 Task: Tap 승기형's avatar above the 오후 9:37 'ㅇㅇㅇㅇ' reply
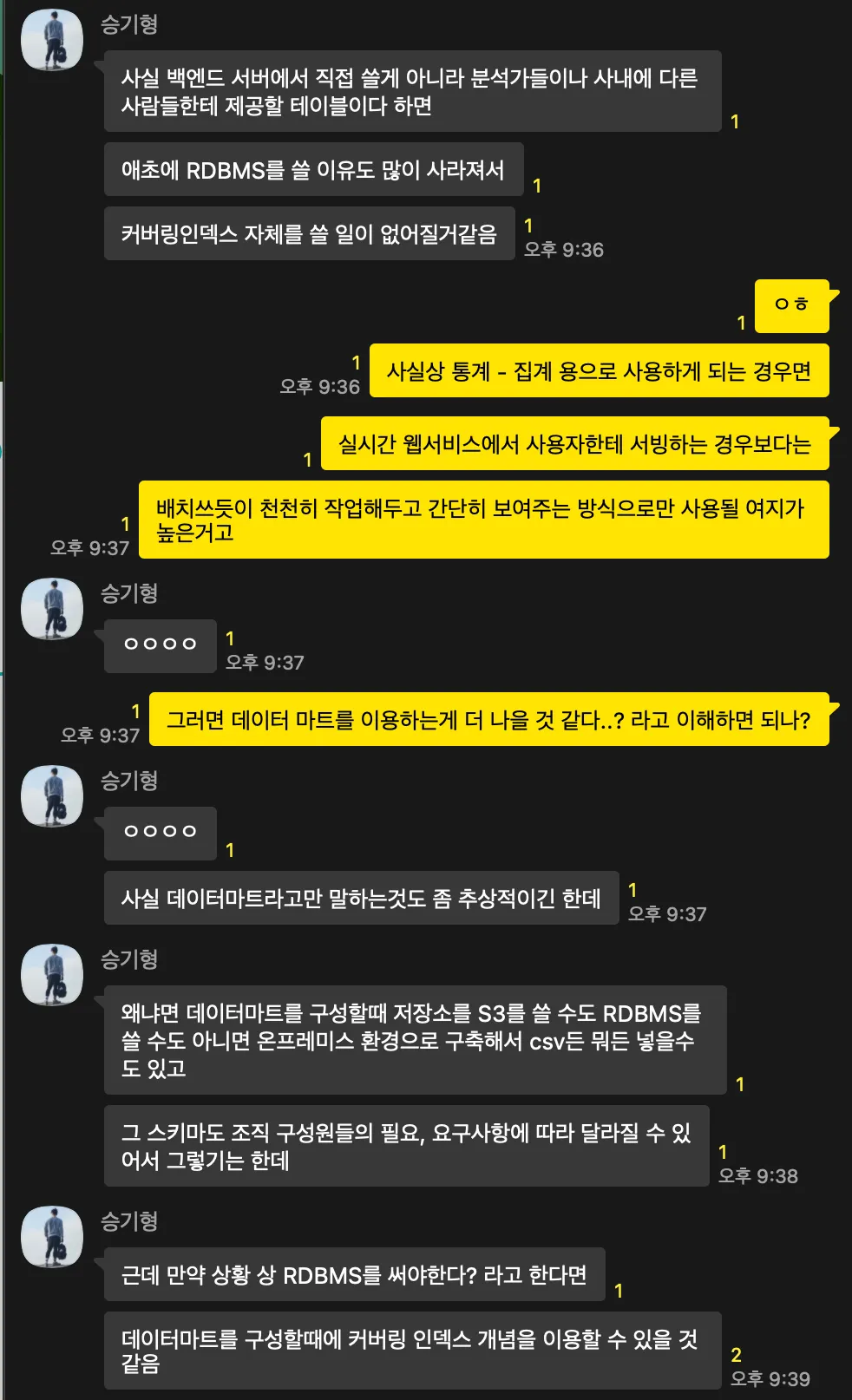click(x=52, y=609)
